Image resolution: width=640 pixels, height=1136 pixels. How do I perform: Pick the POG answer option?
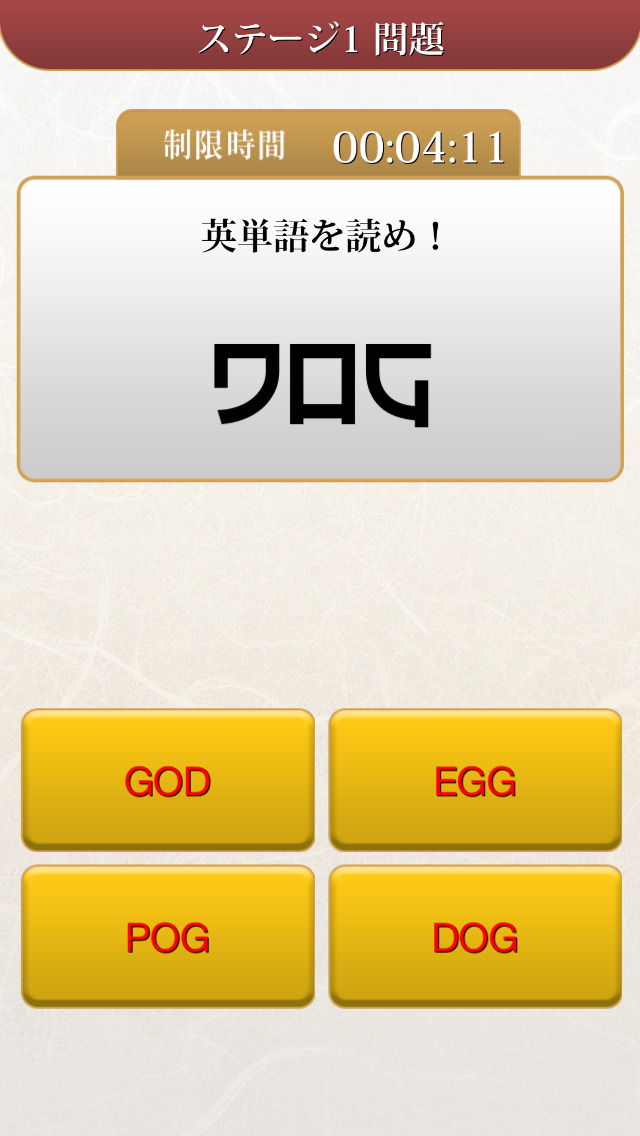(x=168, y=937)
